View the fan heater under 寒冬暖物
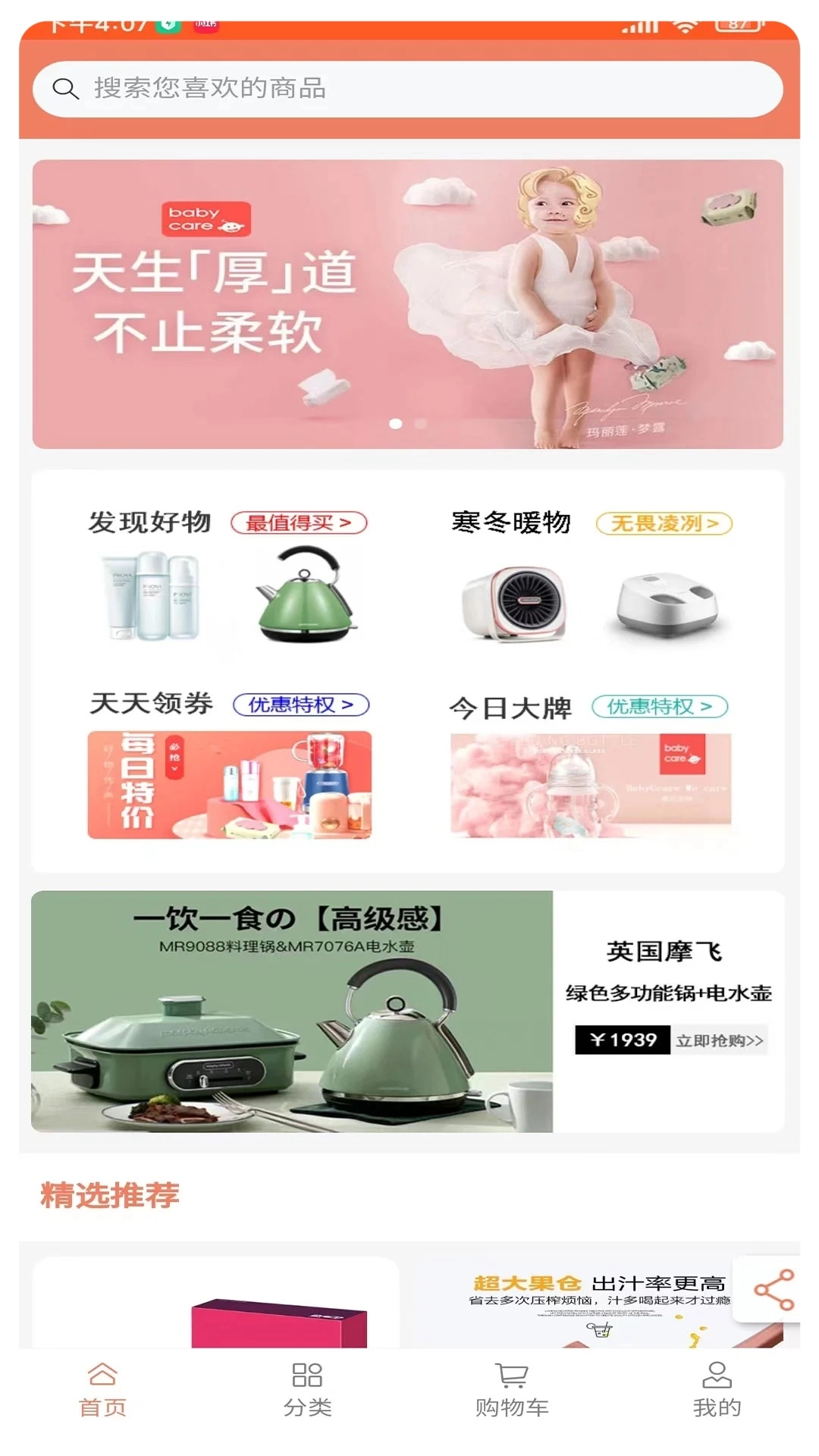819x1456 pixels. (x=516, y=603)
